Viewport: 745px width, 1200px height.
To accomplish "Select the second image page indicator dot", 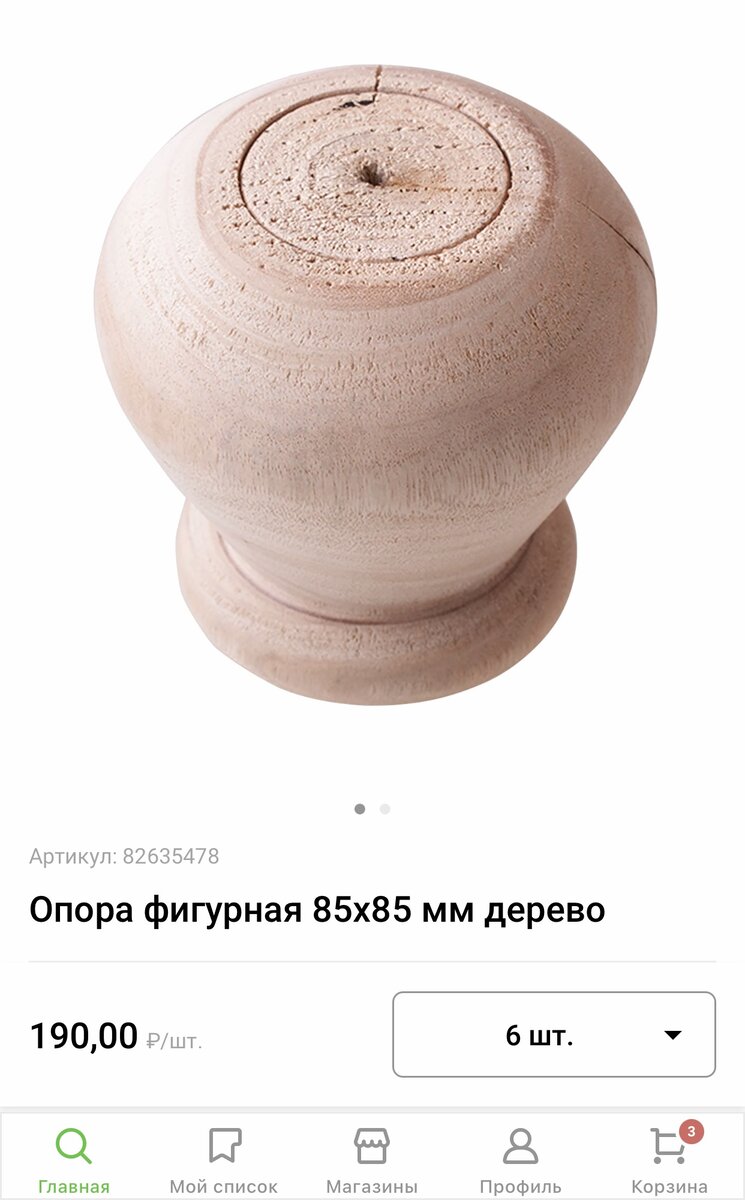I will pyautogui.click(x=385, y=809).
